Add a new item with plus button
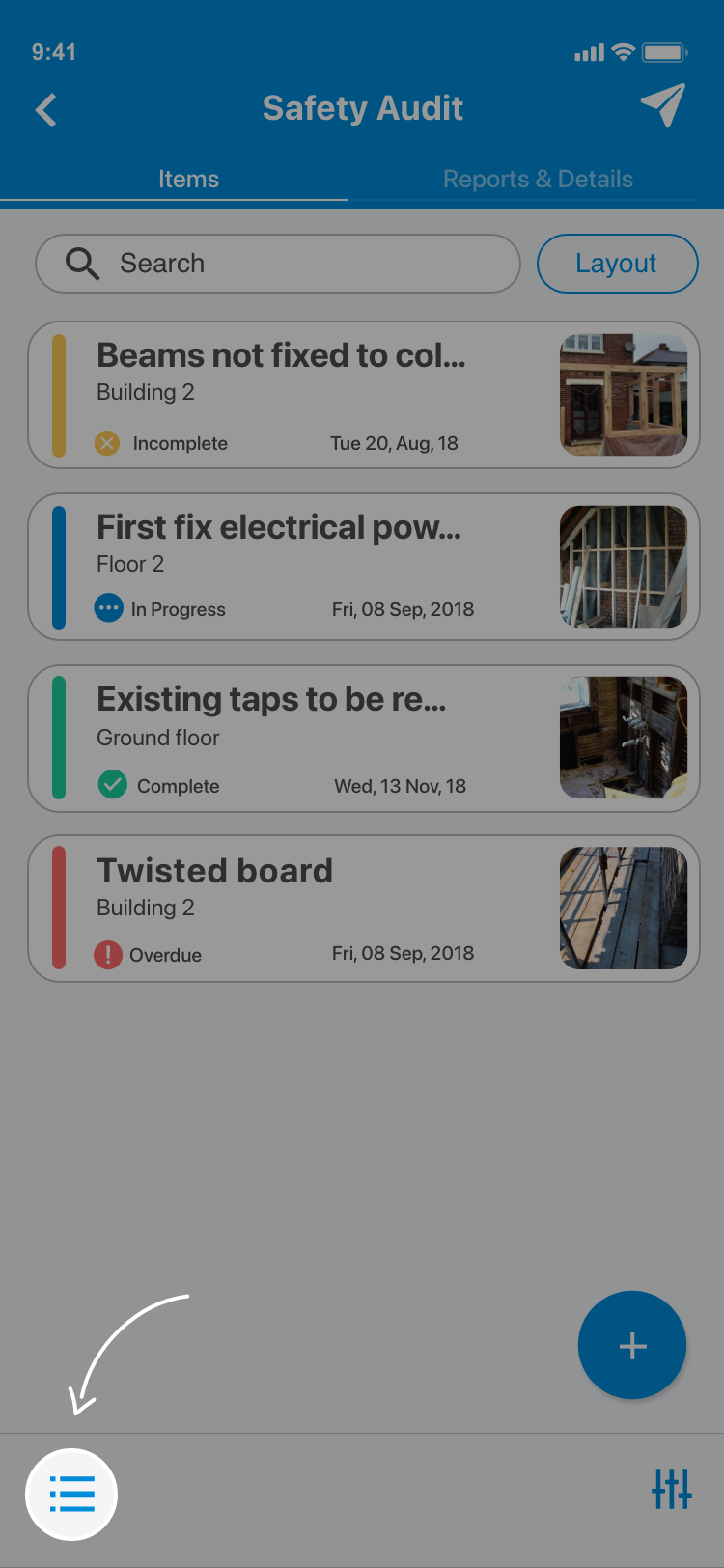The image size is (724, 1568). (632, 1345)
